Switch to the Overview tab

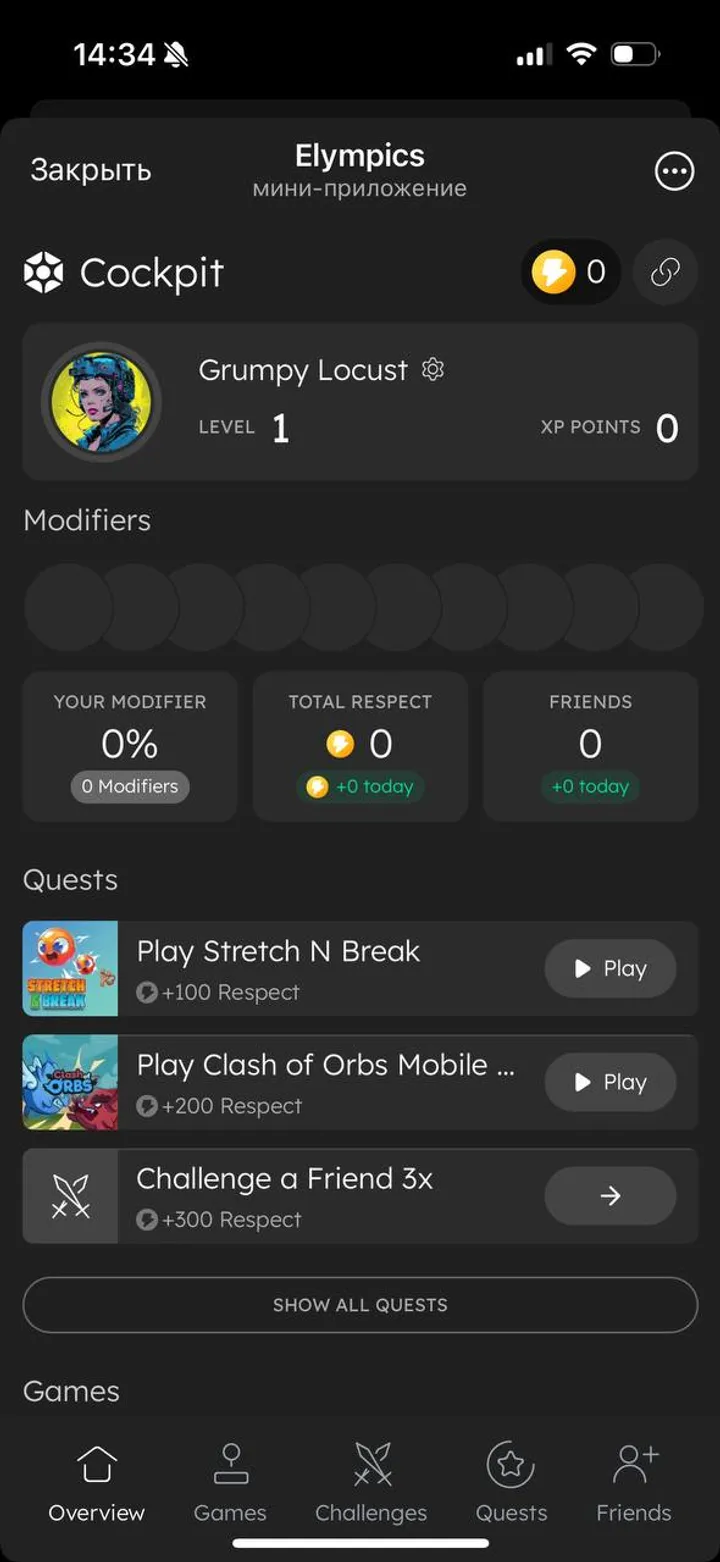[x=96, y=1480]
